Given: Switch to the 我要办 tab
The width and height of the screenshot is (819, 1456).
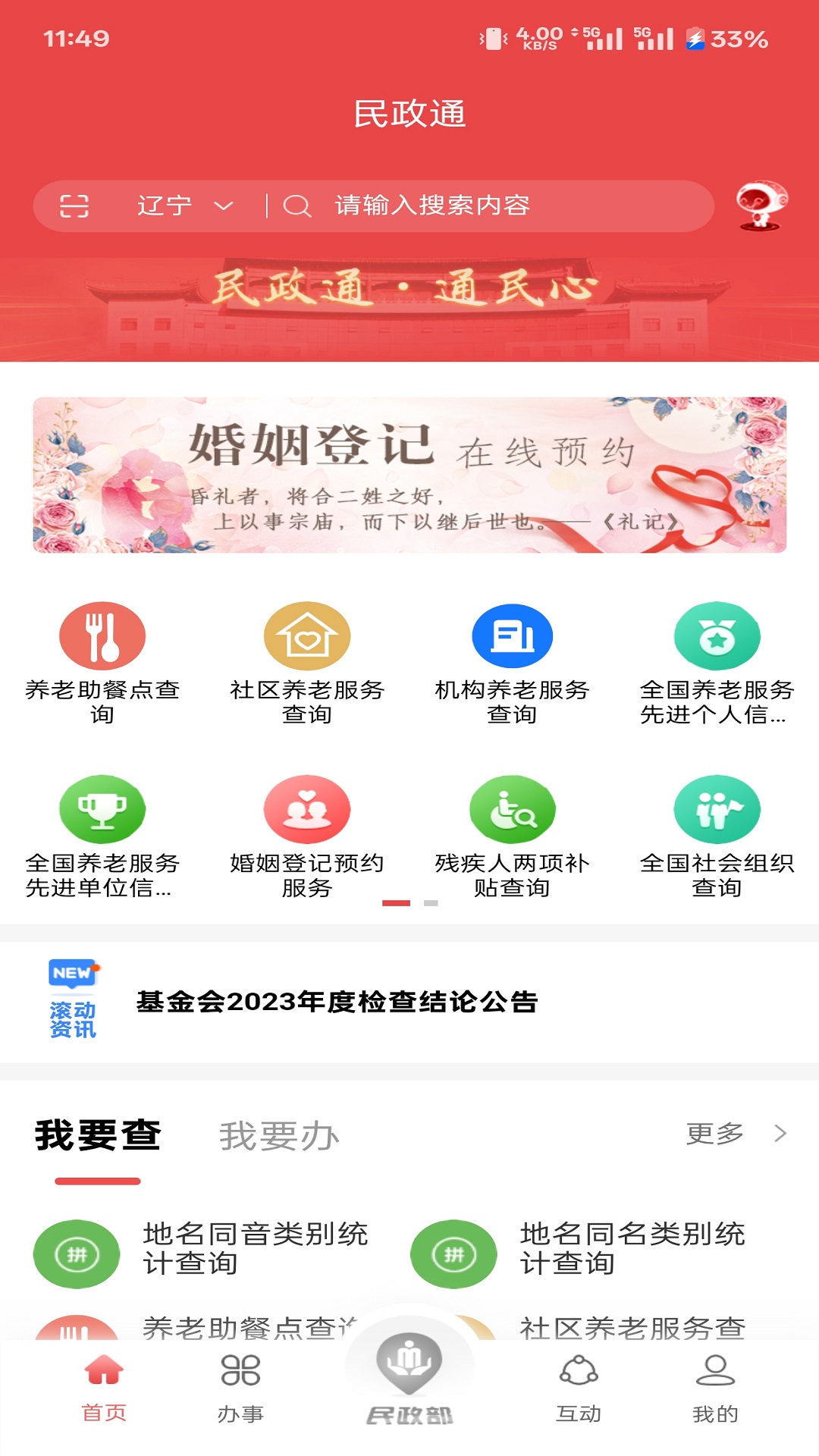Looking at the screenshot, I should (x=279, y=1136).
